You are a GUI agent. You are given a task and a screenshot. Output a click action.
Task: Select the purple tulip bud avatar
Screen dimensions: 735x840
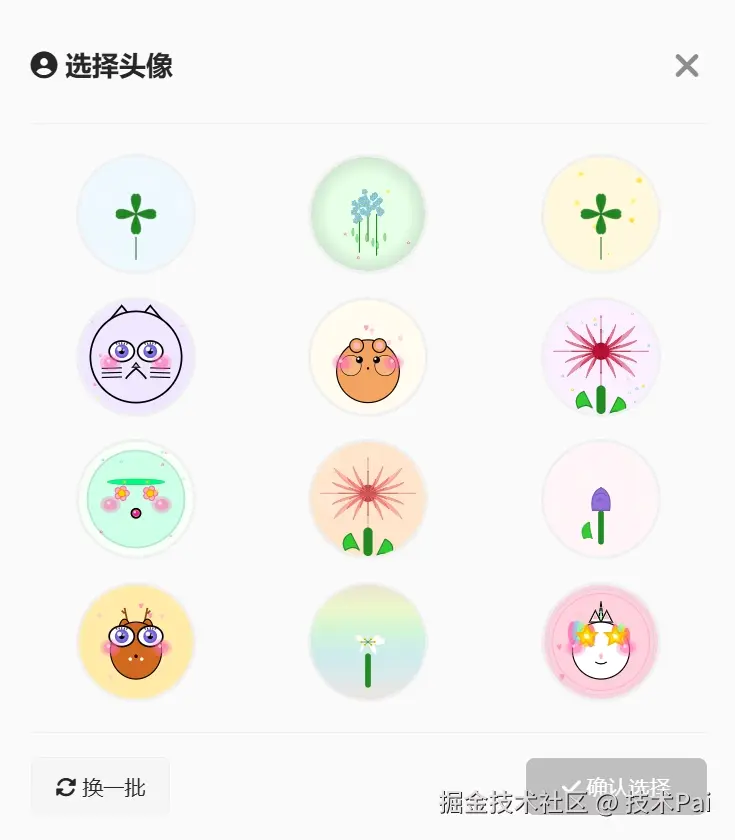click(x=600, y=498)
